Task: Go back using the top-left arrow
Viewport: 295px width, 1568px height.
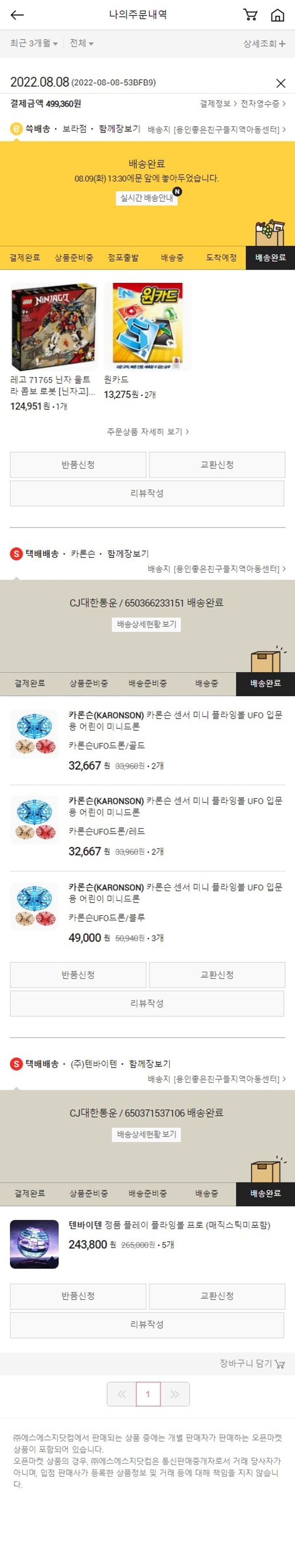Action: click(x=17, y=15)
